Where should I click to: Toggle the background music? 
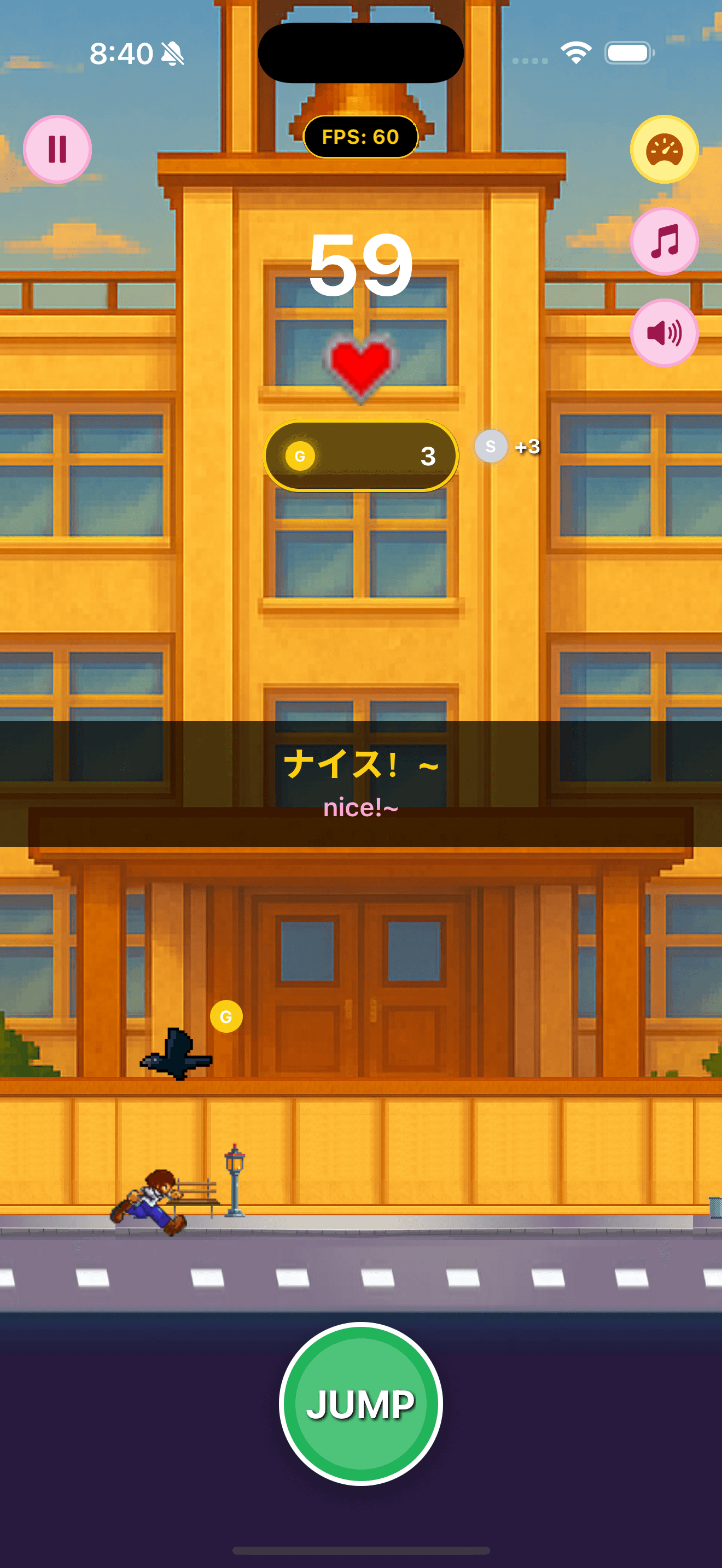(663, 241)
